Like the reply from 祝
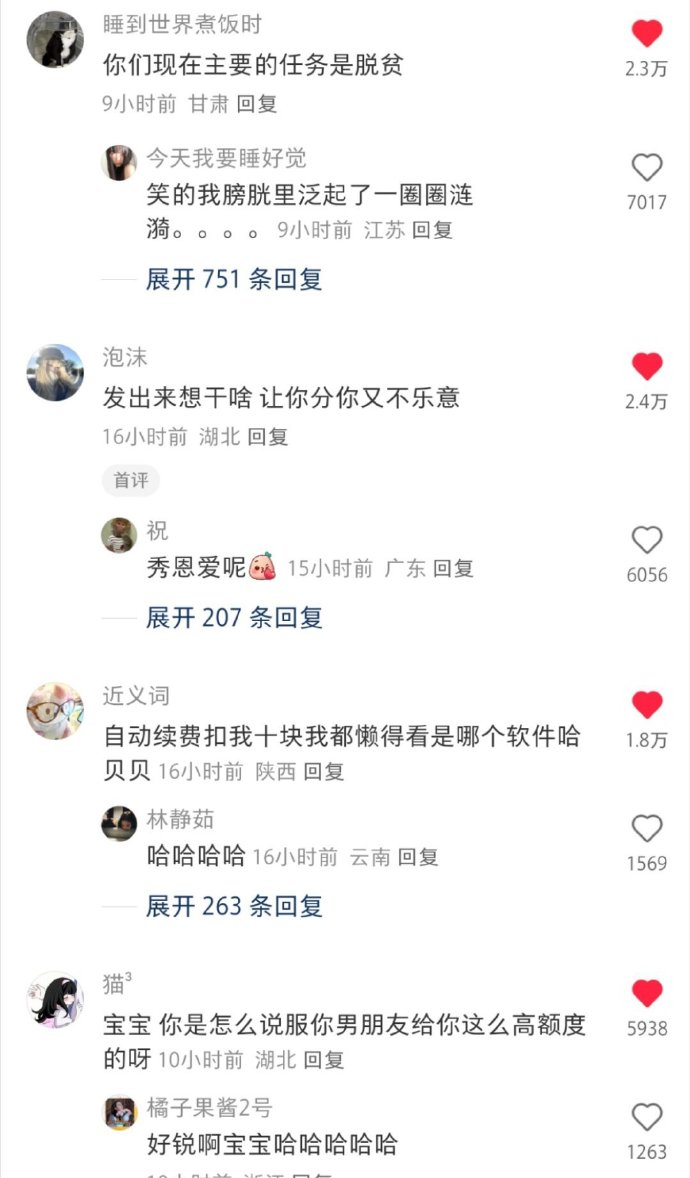This screenshot has height=1178, width=690. pos(647,540)
